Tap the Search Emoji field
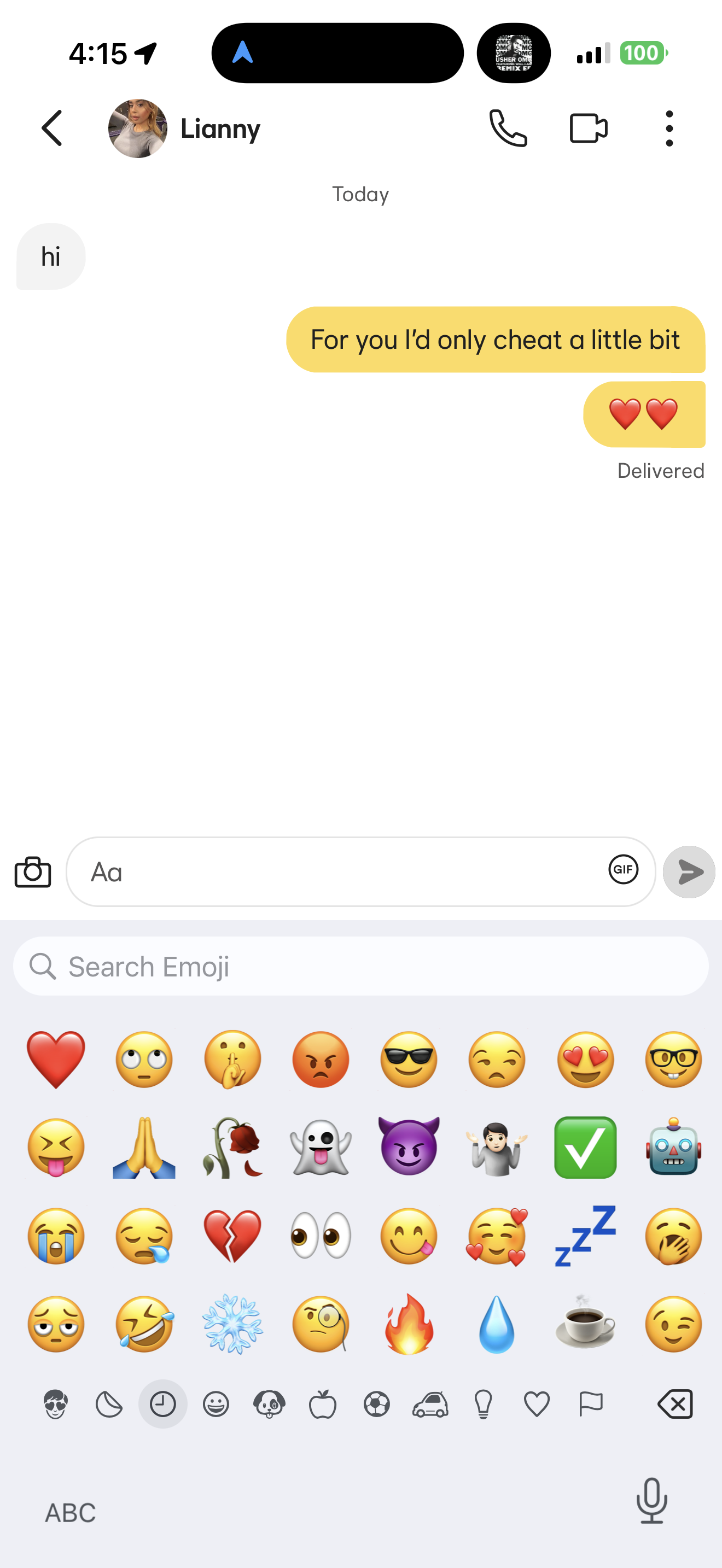This screenshot has height=1568, width=722. pos(360,966)
